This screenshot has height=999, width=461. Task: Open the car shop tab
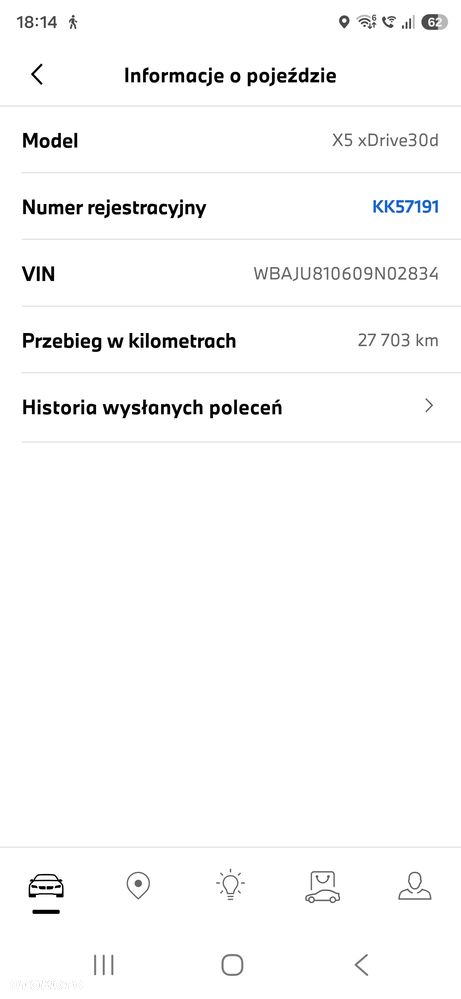click(322, 886)
